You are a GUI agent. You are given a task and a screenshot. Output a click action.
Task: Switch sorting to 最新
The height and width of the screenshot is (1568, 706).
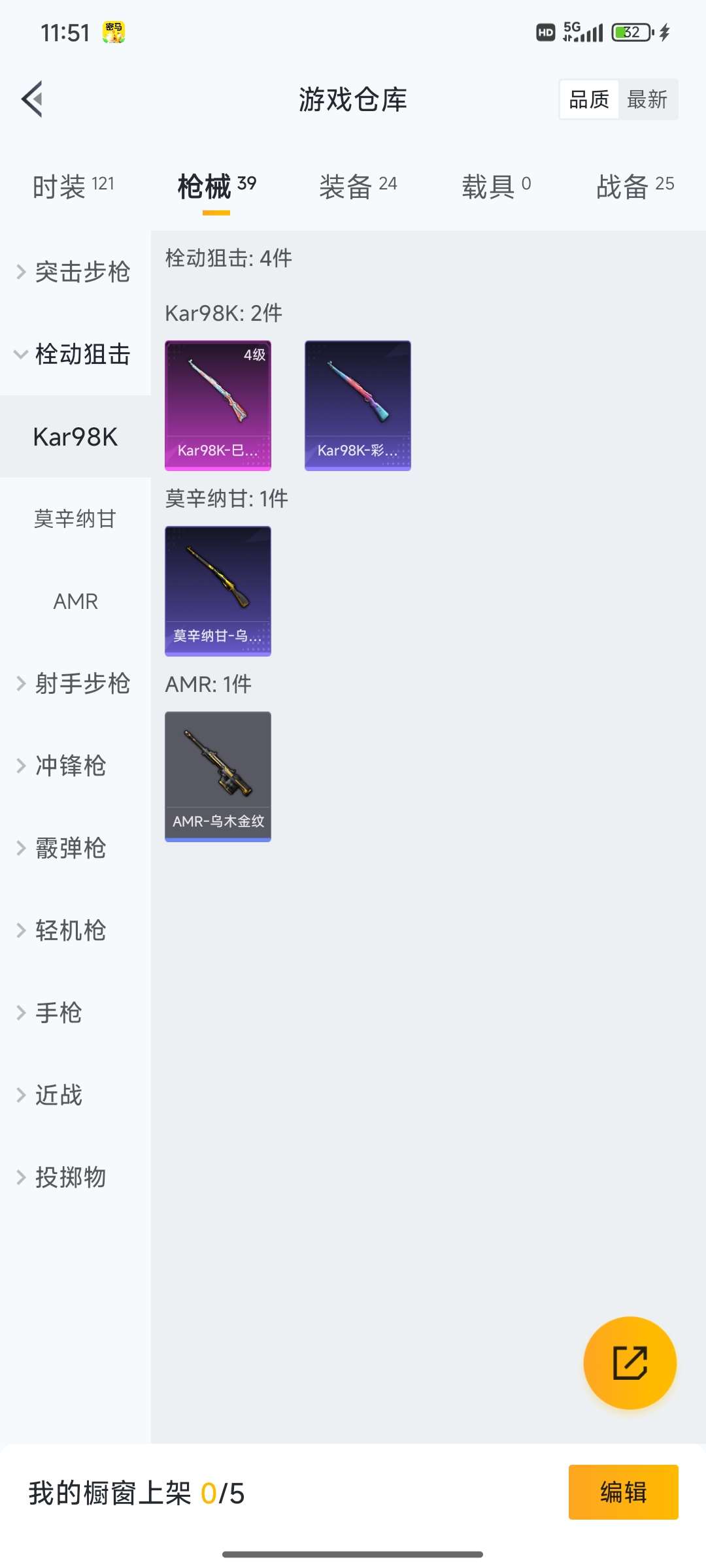648,99
